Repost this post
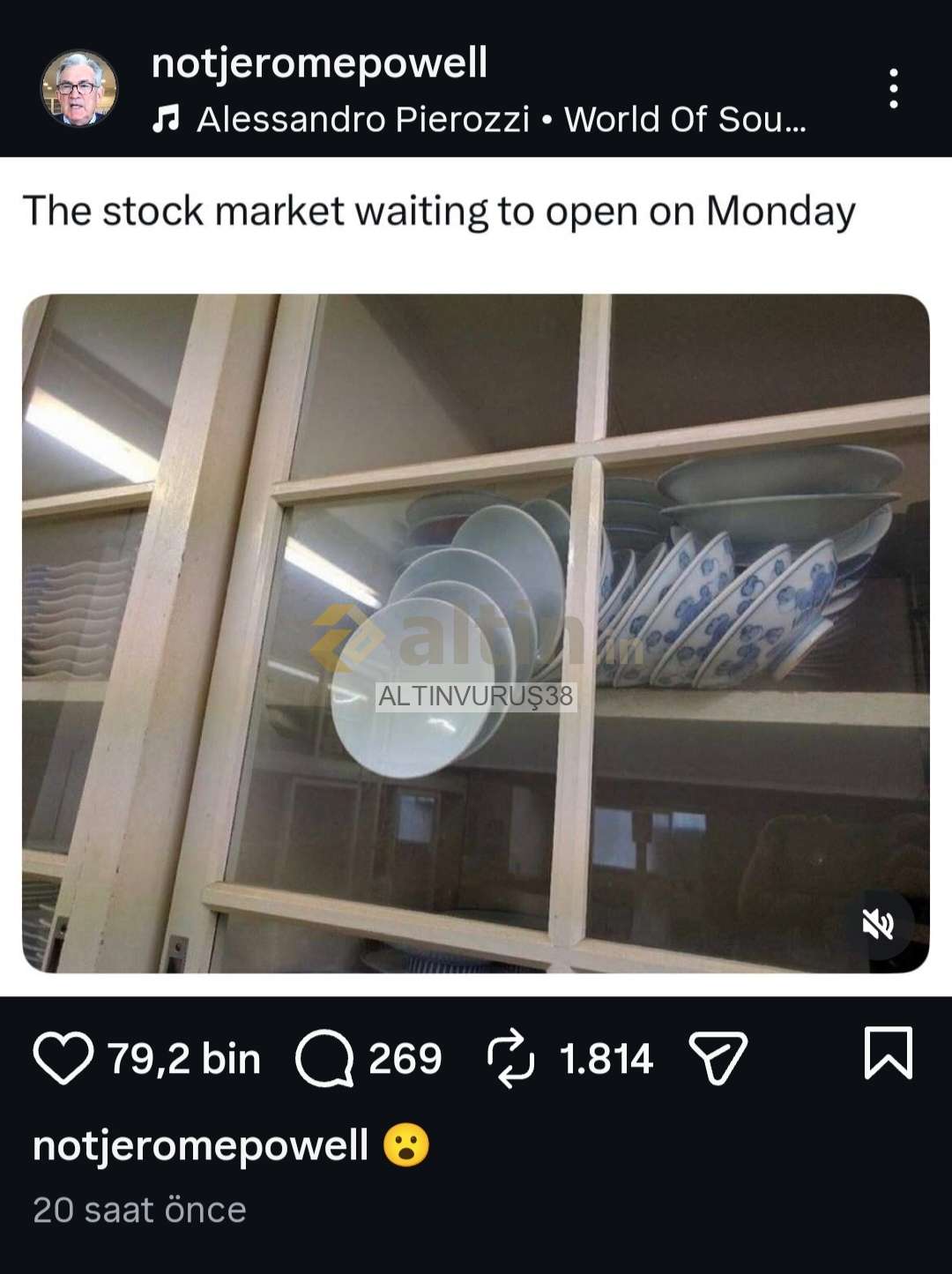This screenshot has height=1274, width=952. 511,1057
